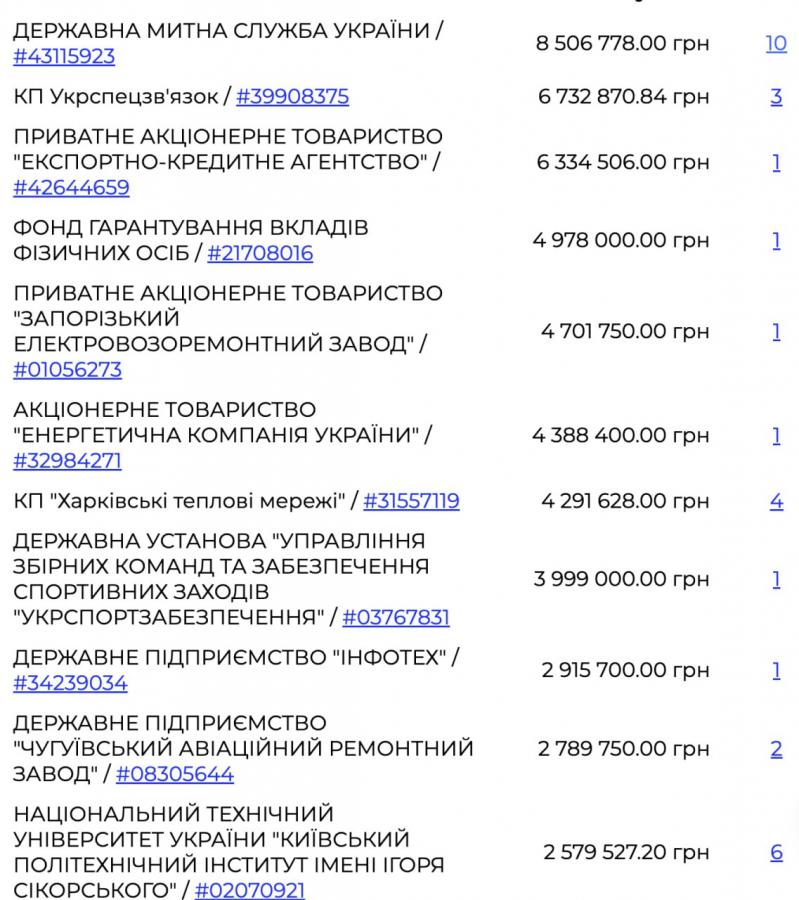
Task: Click the "3" link beside 6 732 870.84 грн
Action: tap(778, 97)
